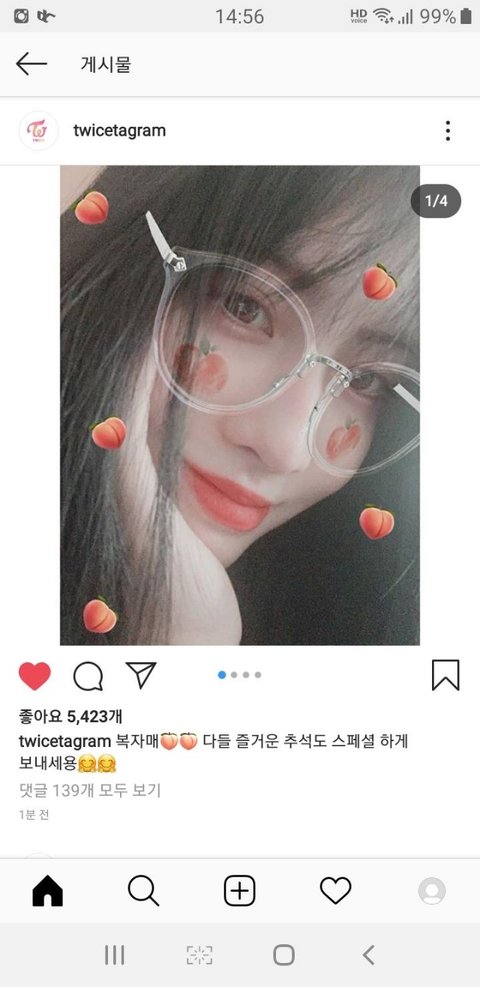Screen dimensions: 480x987
Task: Tap the red heart to unlike the post
Action: point(35,676)
